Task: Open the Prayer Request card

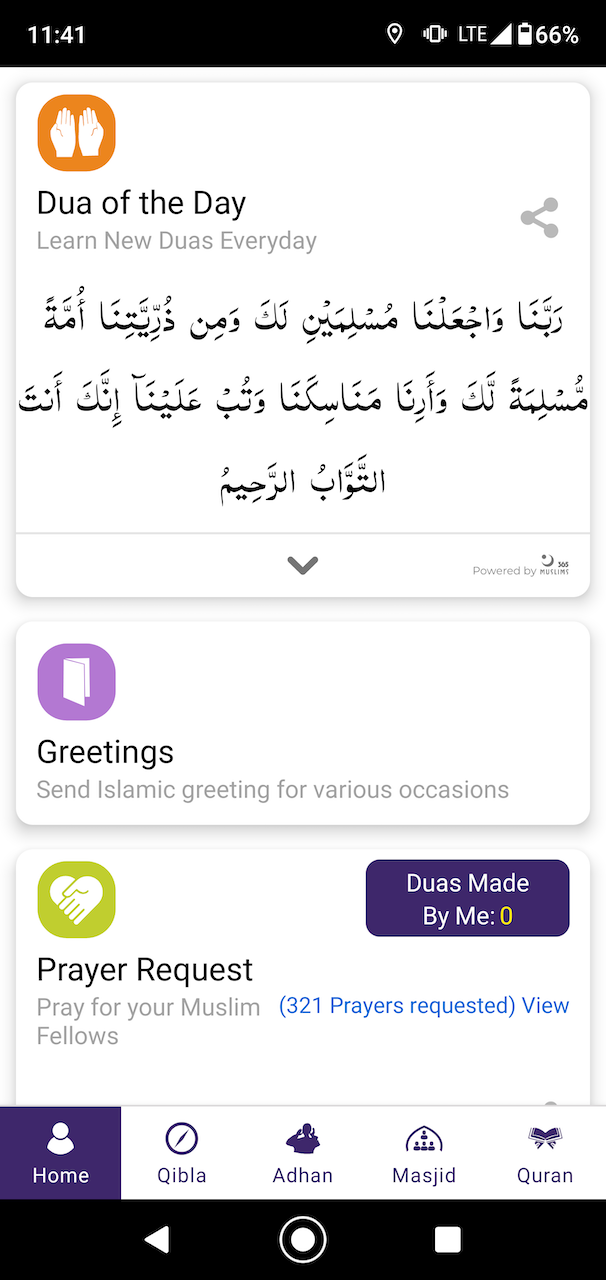Action: tap(145, 969)
